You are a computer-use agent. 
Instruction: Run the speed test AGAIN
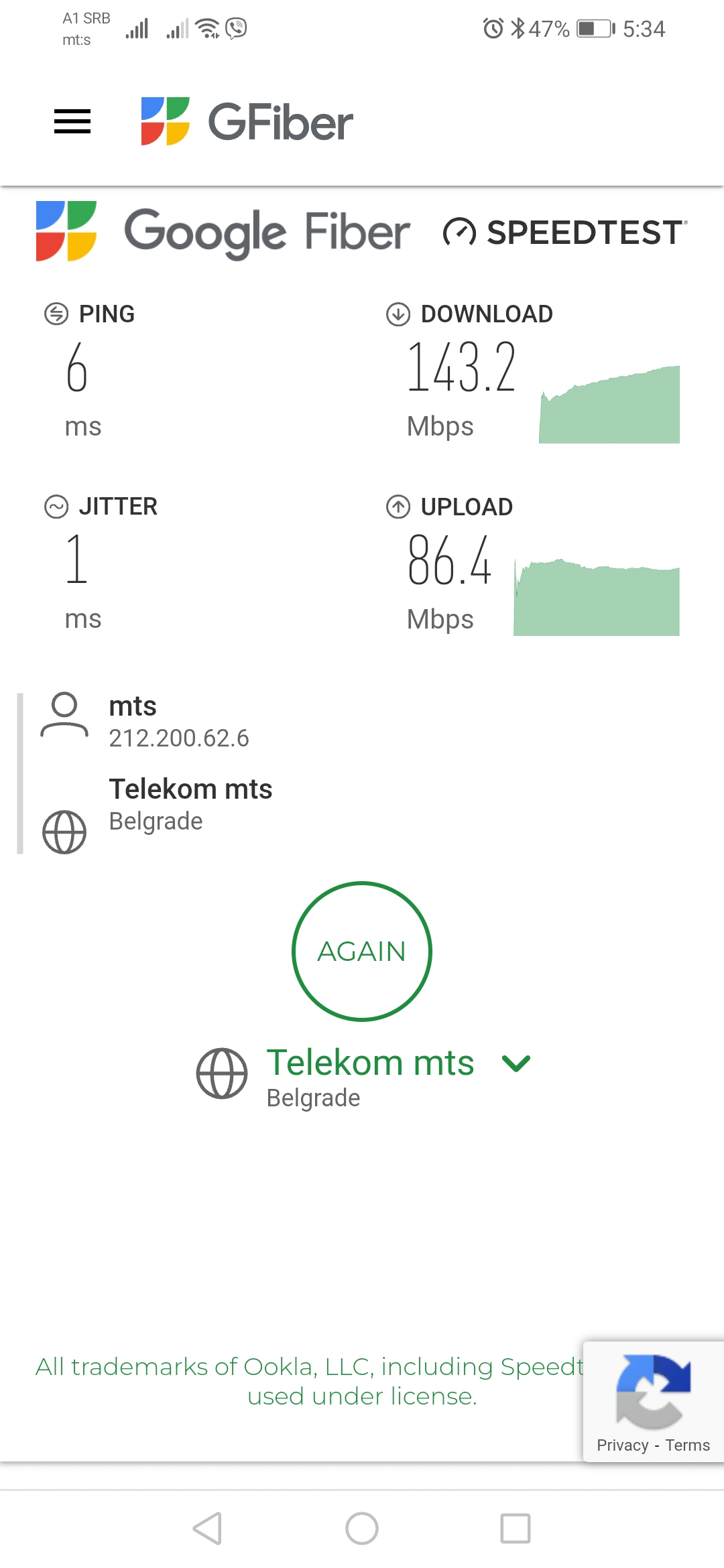pyautogui.click(x=362, y=951)
